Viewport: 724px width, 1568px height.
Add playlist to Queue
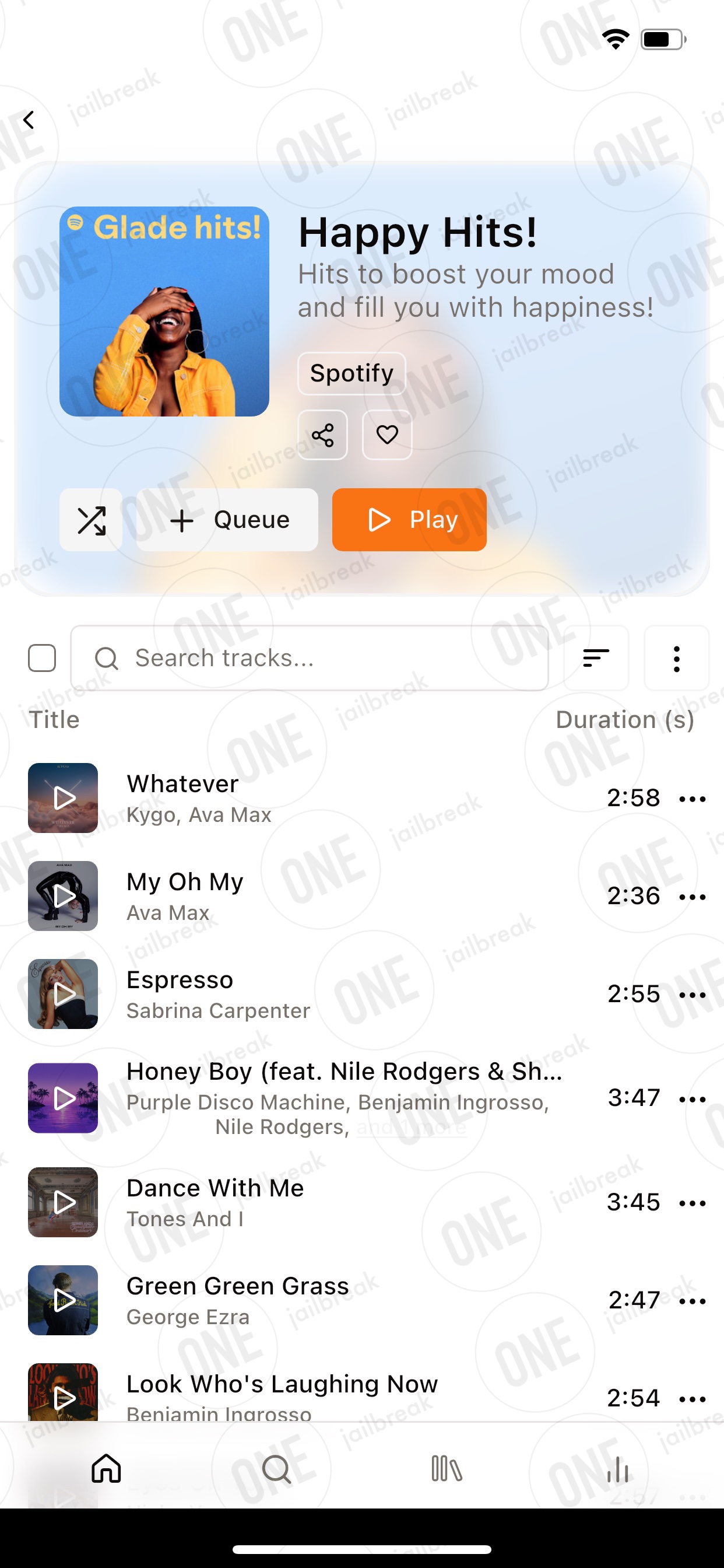227,520
